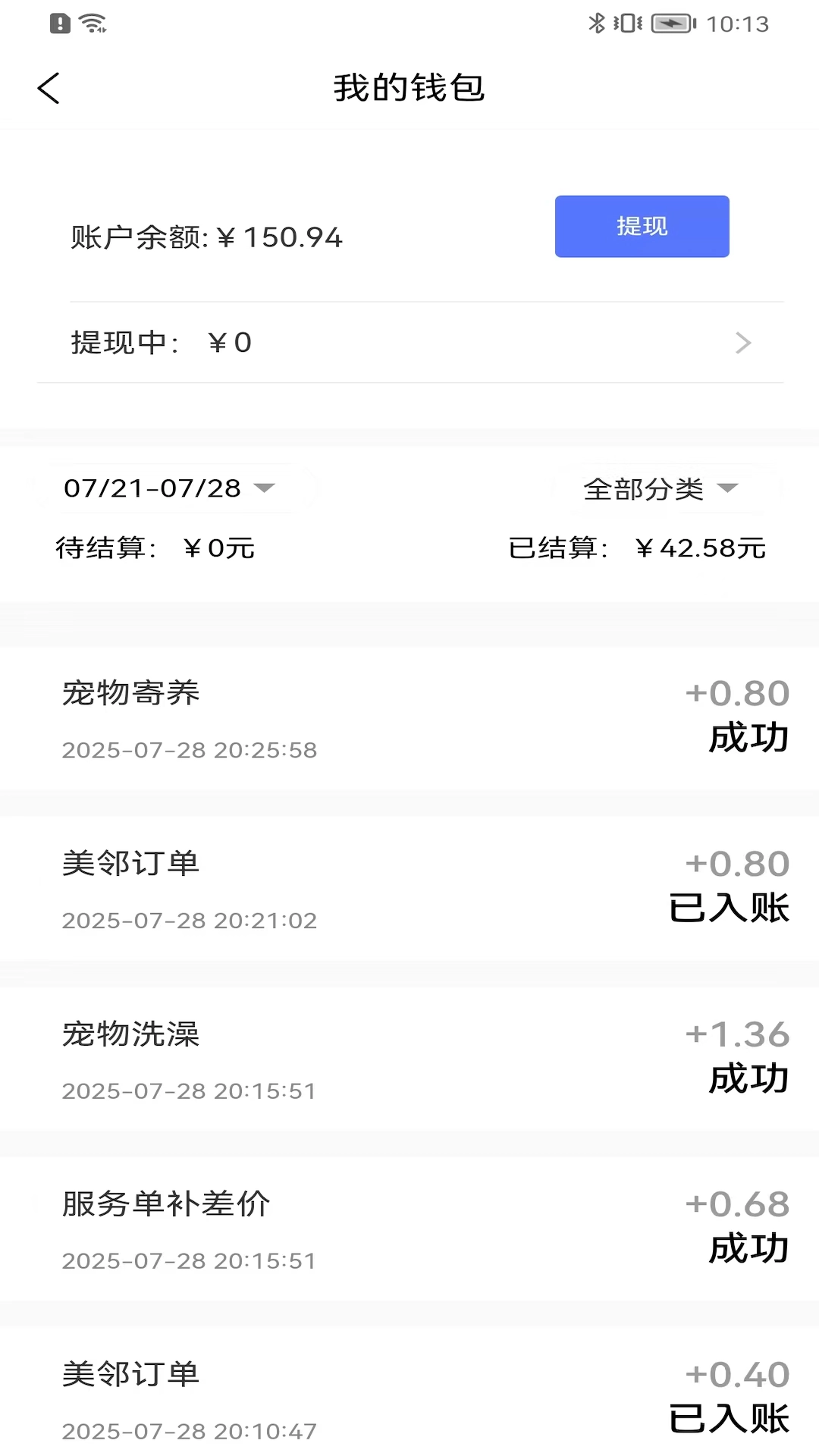Tap the clock showing 10:13
The image size is (819, 1456).
(739, 24)
